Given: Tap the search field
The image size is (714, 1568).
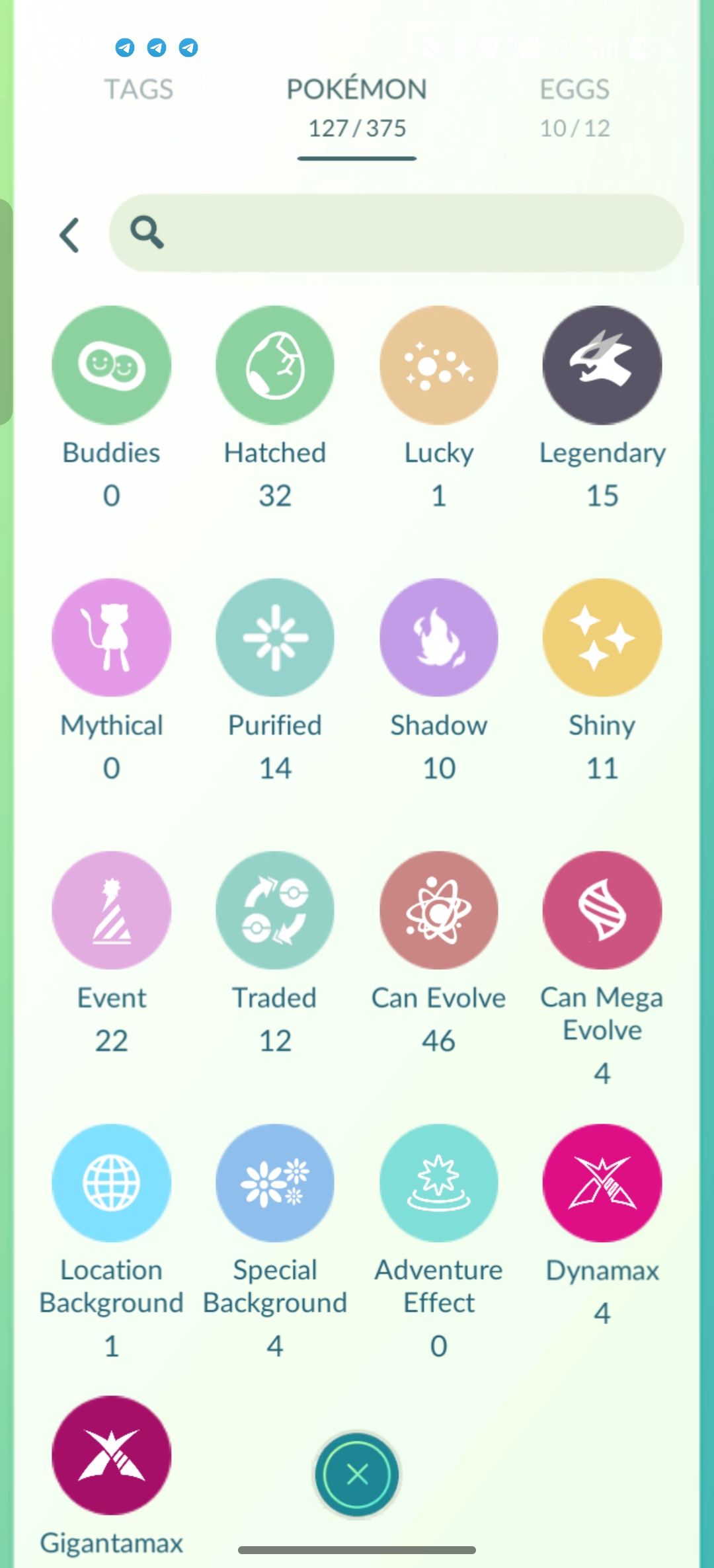Looking at the screenshot, I should pyautogui.click(x=397, y=233).
